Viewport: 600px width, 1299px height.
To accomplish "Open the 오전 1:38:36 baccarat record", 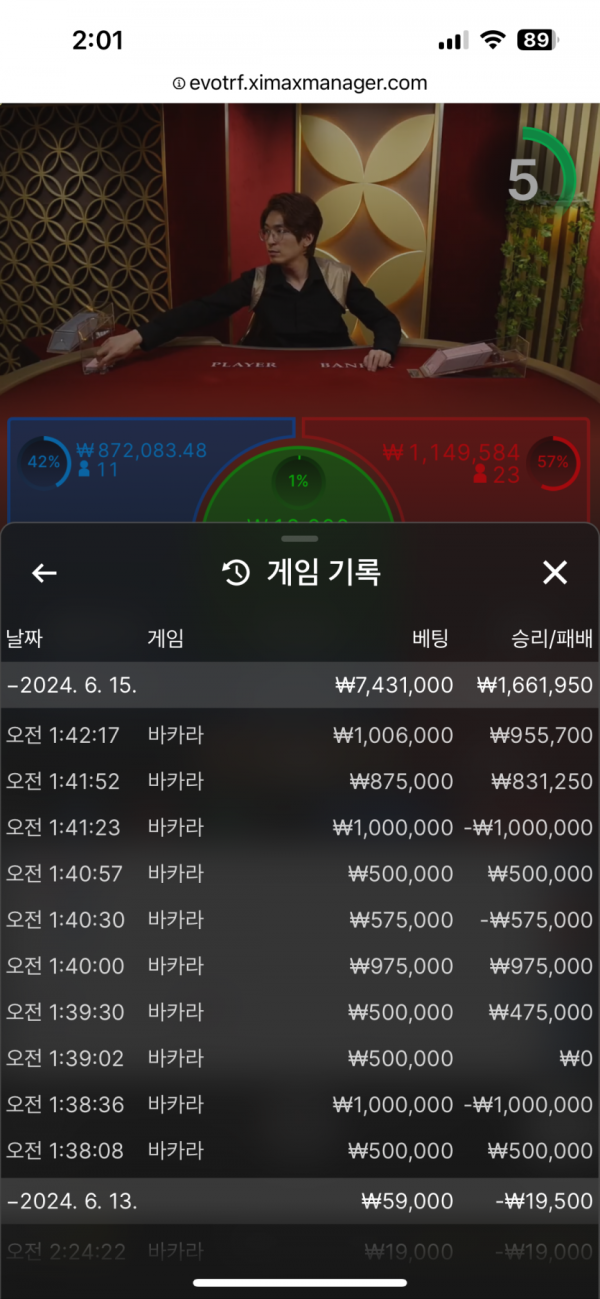I will click(300, 1104).
